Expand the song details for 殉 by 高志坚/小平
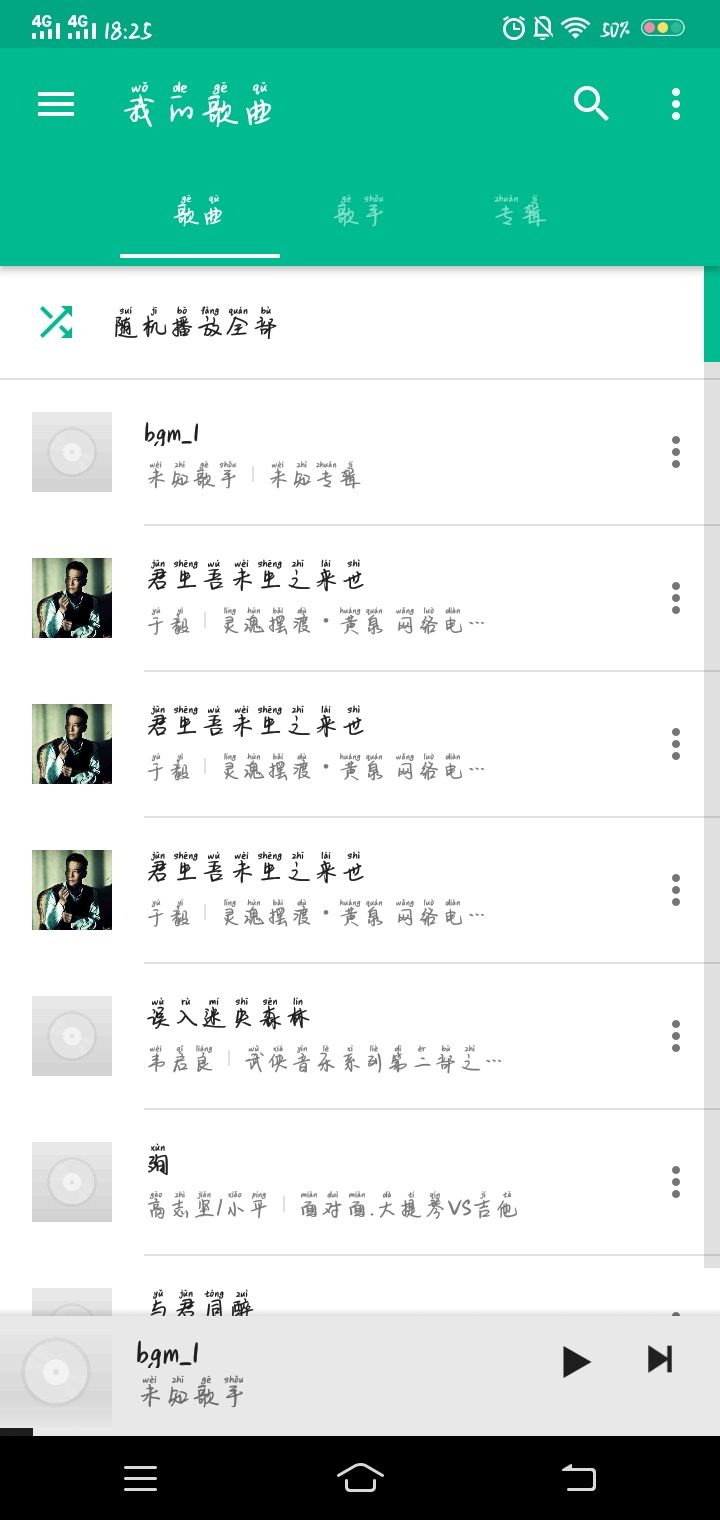 [x=675, y=1181]
